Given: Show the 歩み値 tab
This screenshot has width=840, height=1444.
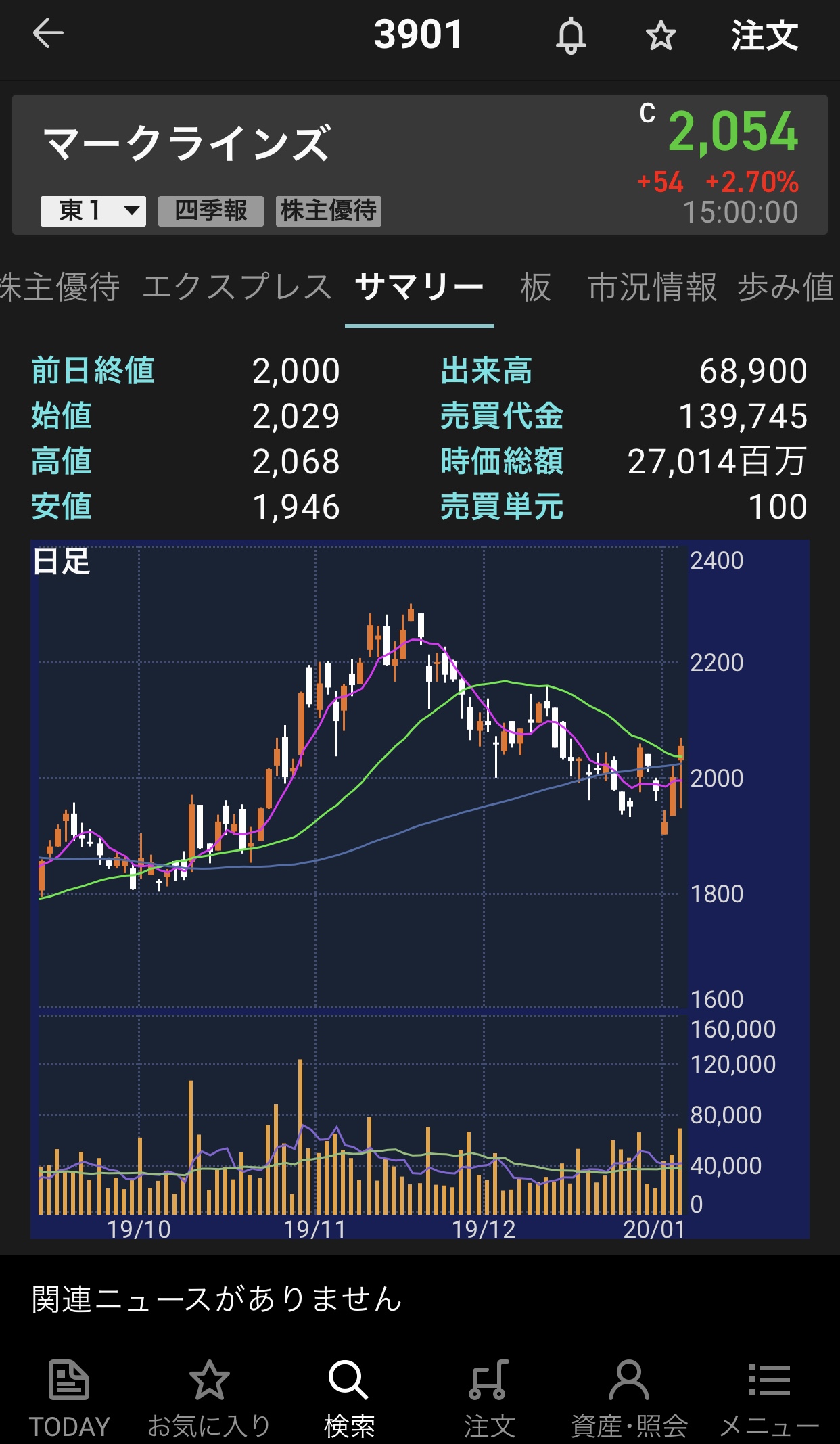Looking at the screenshot, I should pos(786,287).
